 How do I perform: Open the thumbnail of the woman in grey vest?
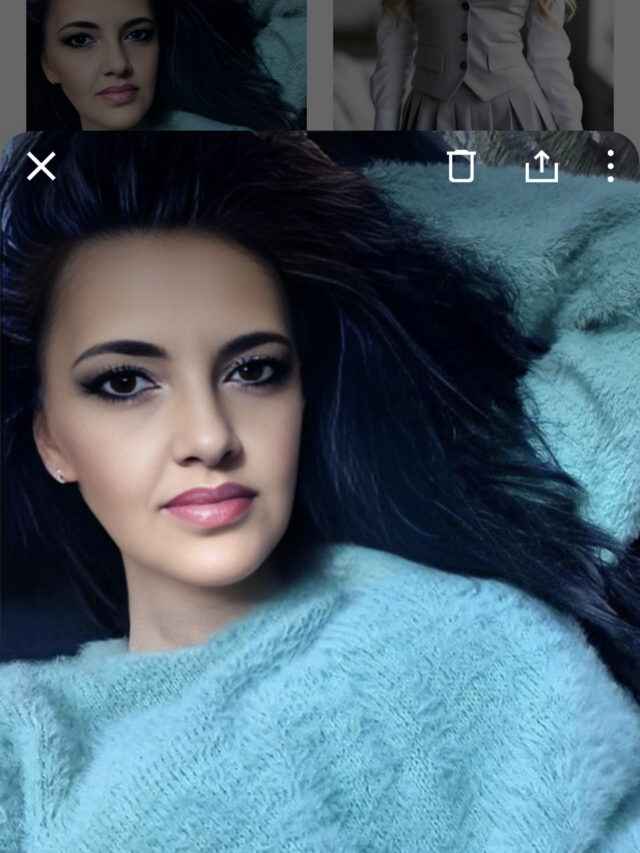pyautogui.click(x=473, y=63)
